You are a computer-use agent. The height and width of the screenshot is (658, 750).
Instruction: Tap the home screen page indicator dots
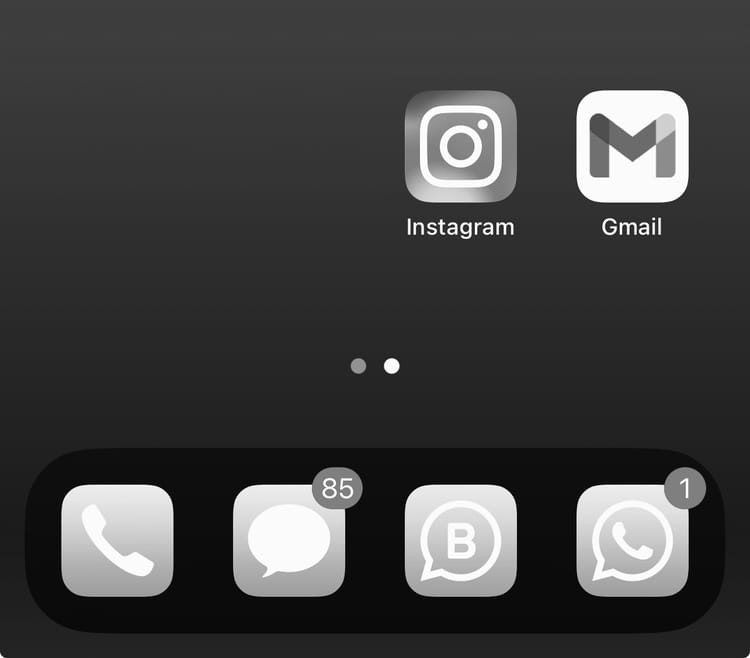[x=375, y=366]
